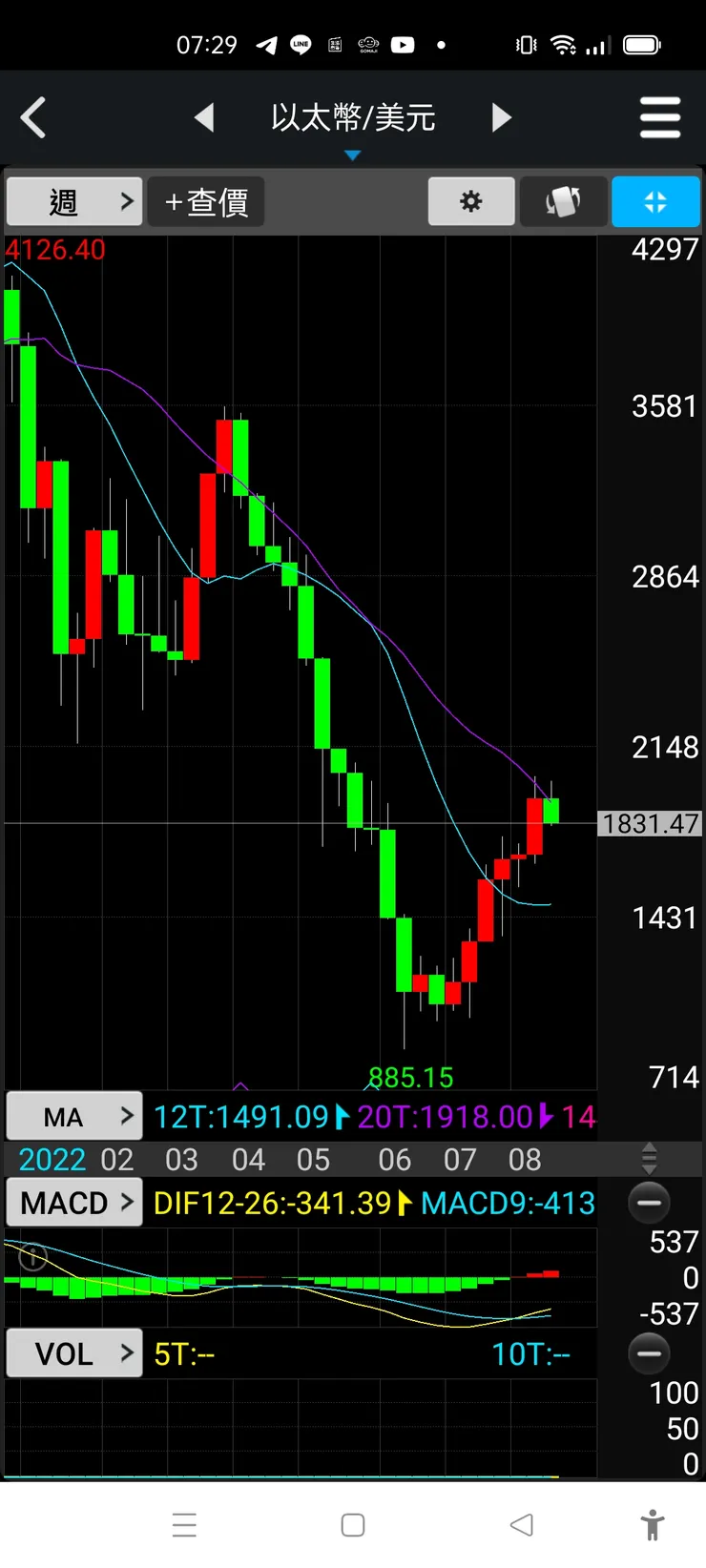This screenshot has width=706, height=1568.
Task: Go to the system home screen
Action: (x=353, y=1525)
